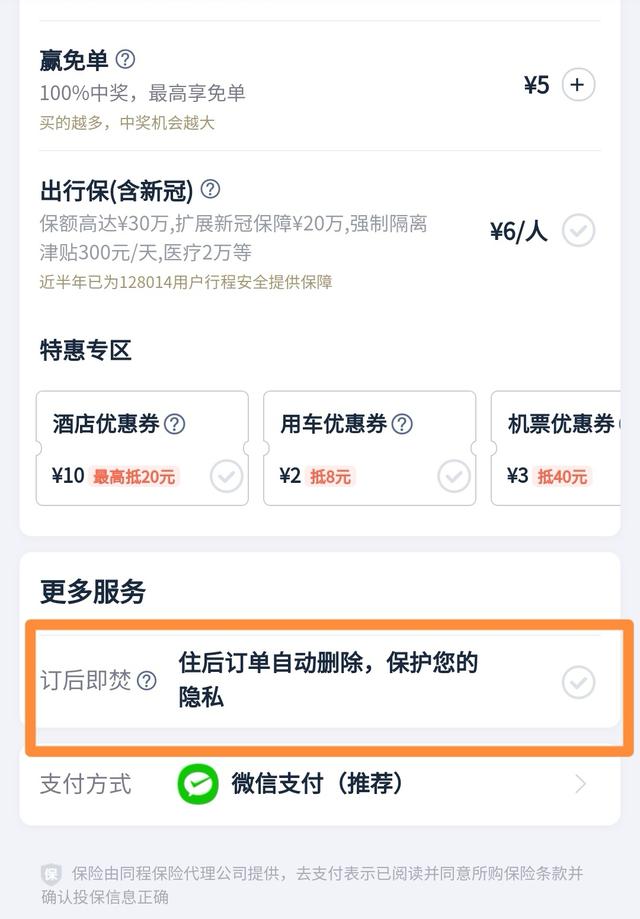Add the 赢免单 option with plus button

(577, 85)
